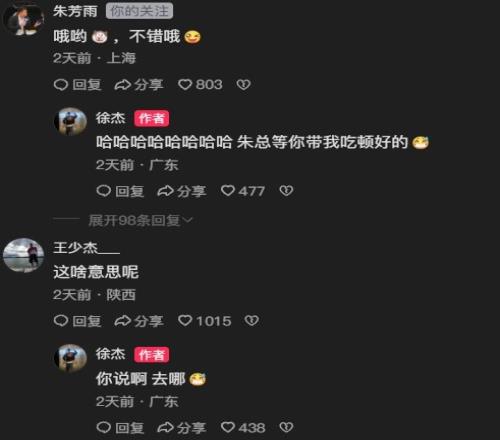Reply to 徐杰's comment about 朱总
The image size is (500, 440).
point(120,191)
